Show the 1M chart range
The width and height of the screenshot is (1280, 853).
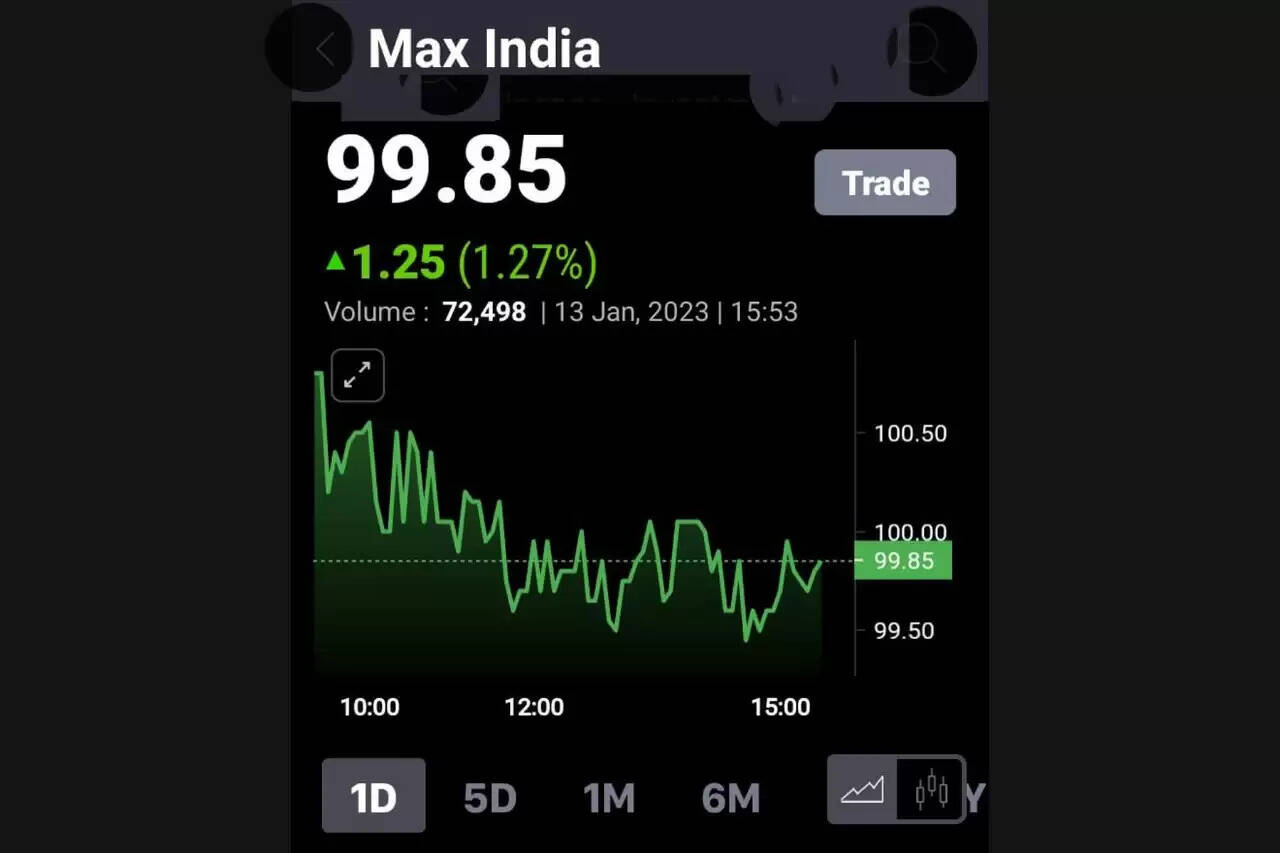coord(609,798)
